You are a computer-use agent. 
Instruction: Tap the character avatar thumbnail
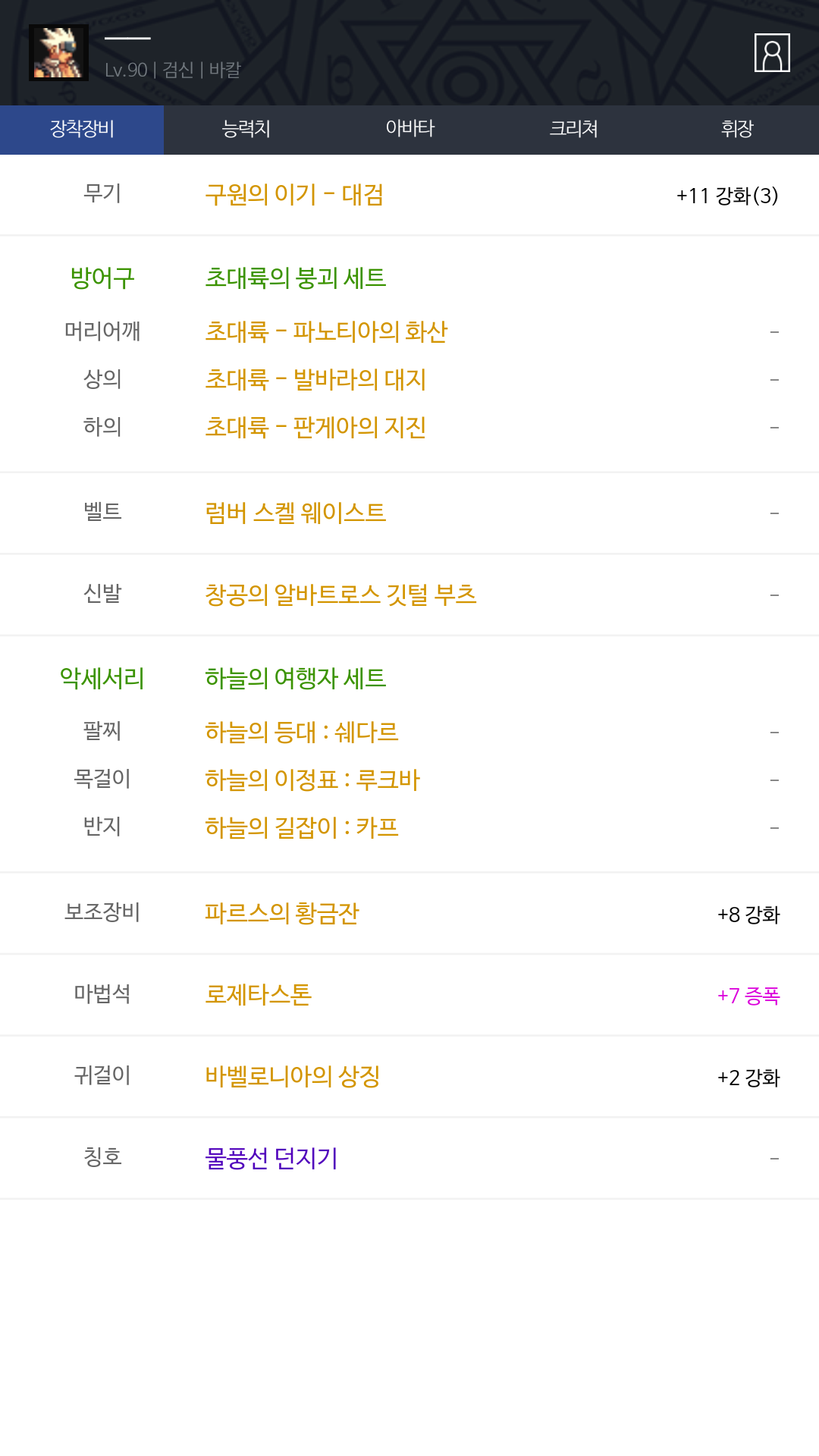(58, 52)
